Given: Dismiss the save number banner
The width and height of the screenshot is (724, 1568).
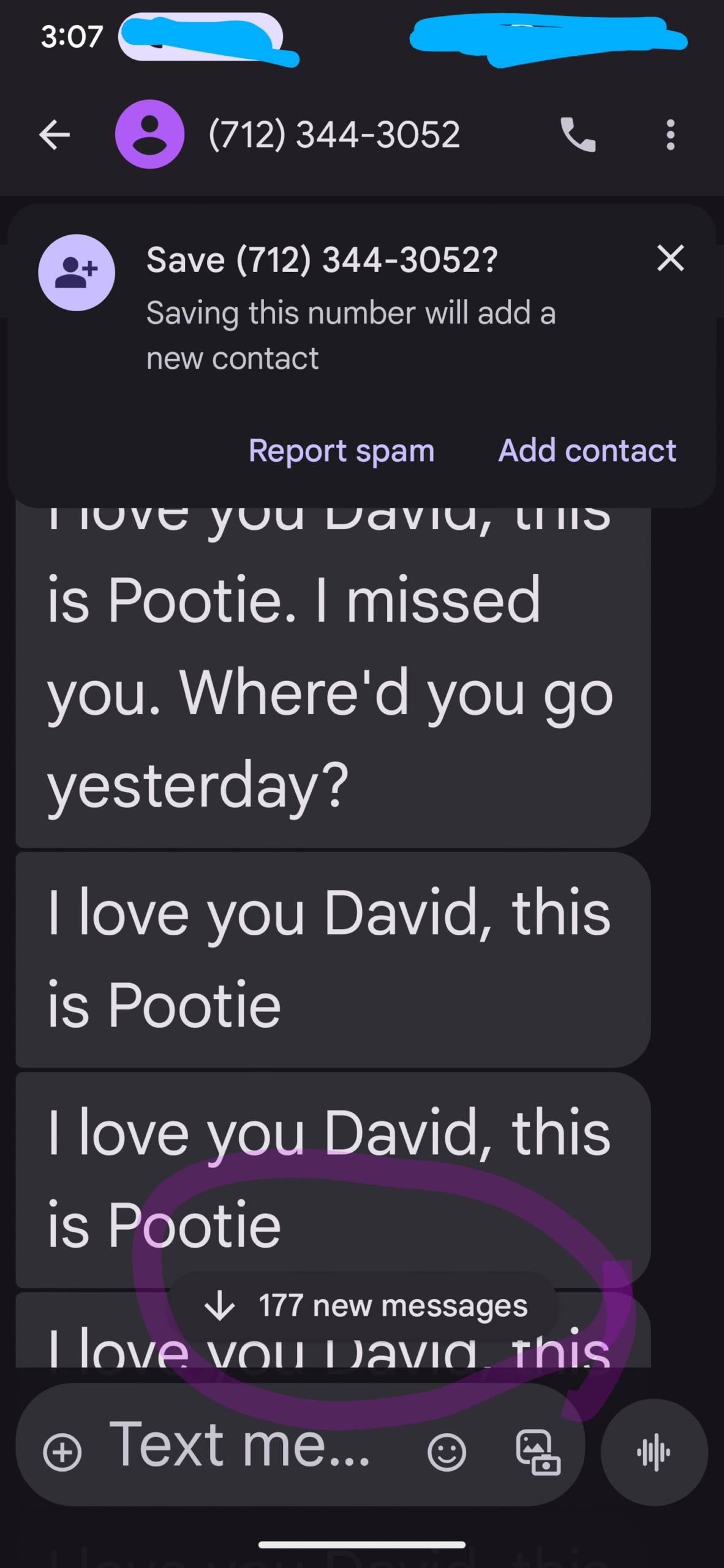Looking at the screenshot, I should point(671,258).
